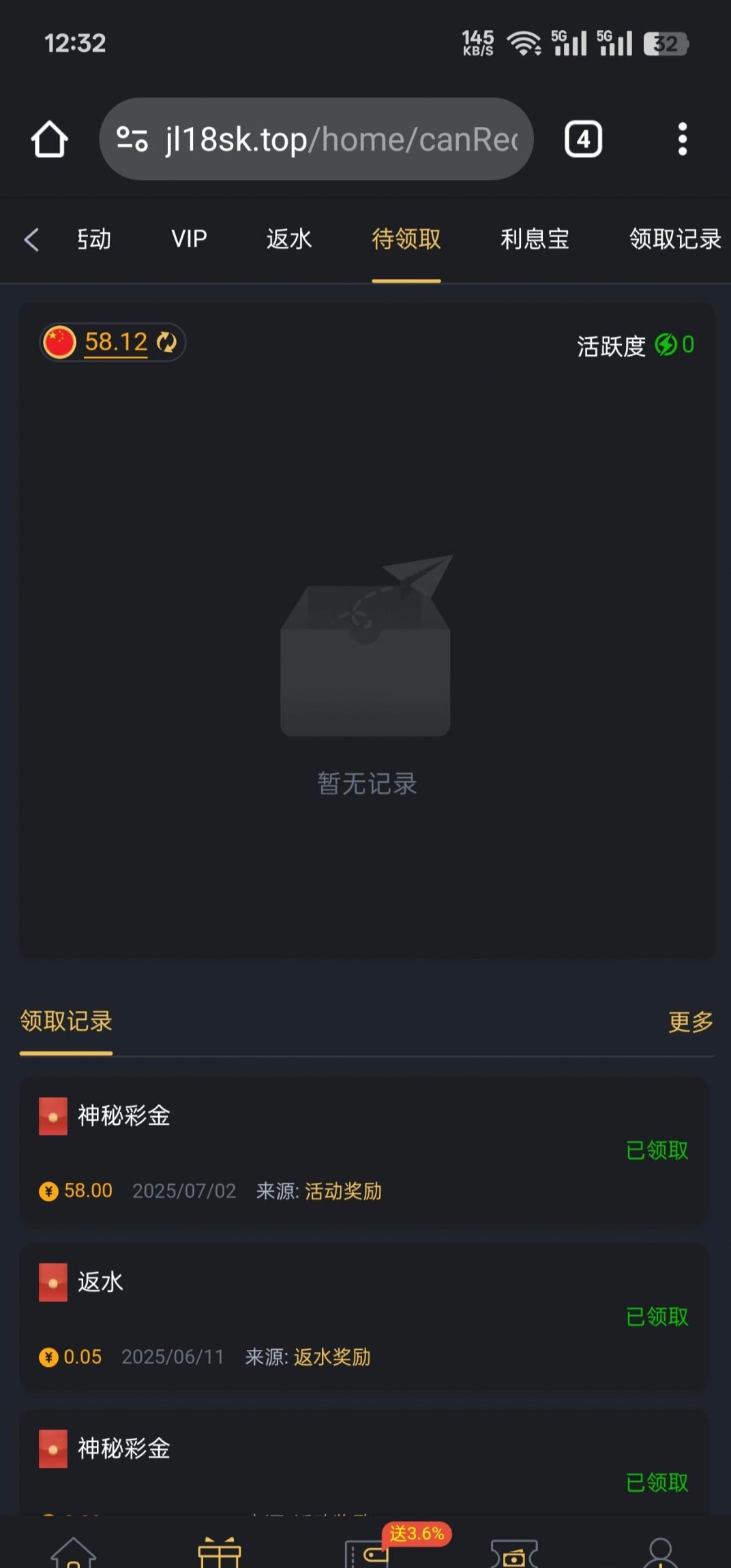Open the browser overflow menu
This screenshot has width=731, height=1568.
[x=682, y=140]
